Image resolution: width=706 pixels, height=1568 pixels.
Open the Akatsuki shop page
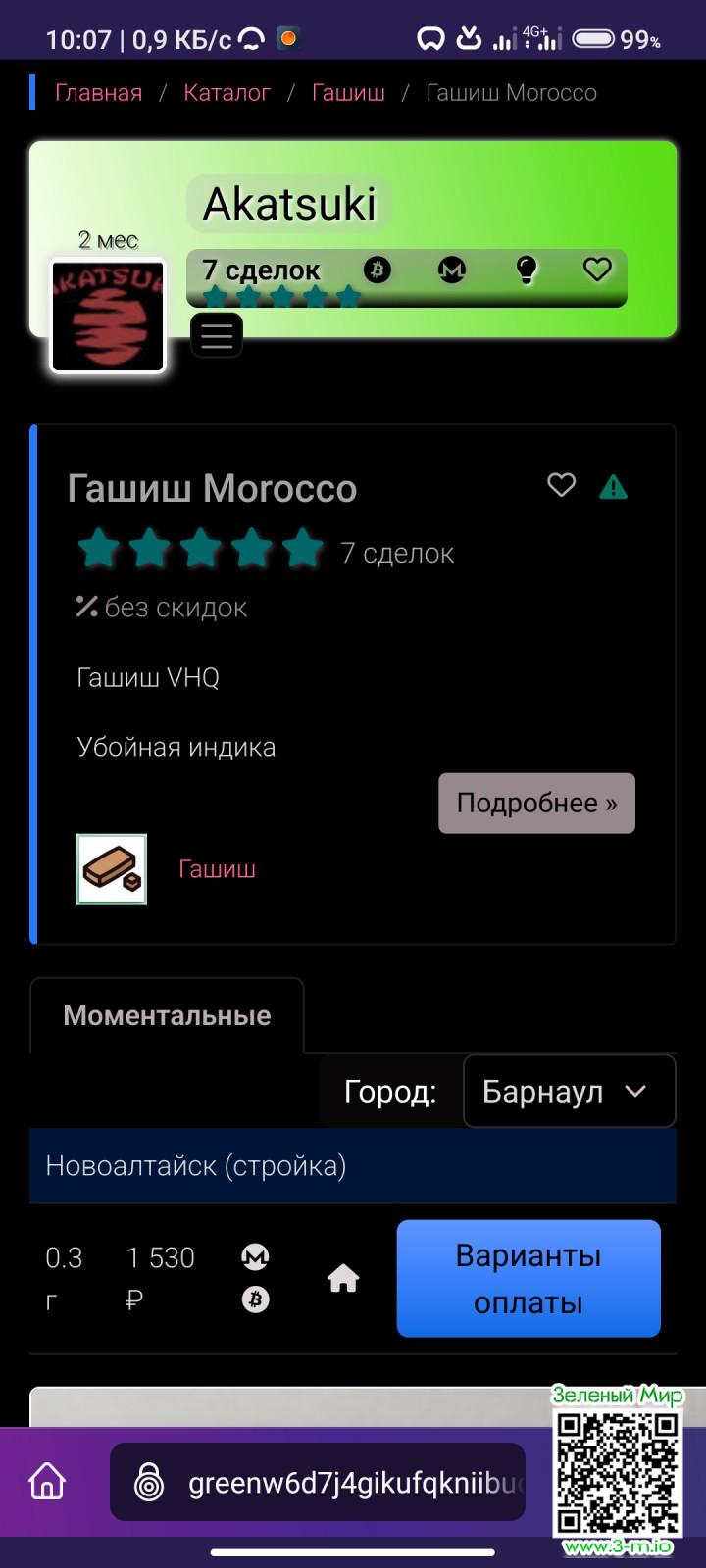[289, 204]
